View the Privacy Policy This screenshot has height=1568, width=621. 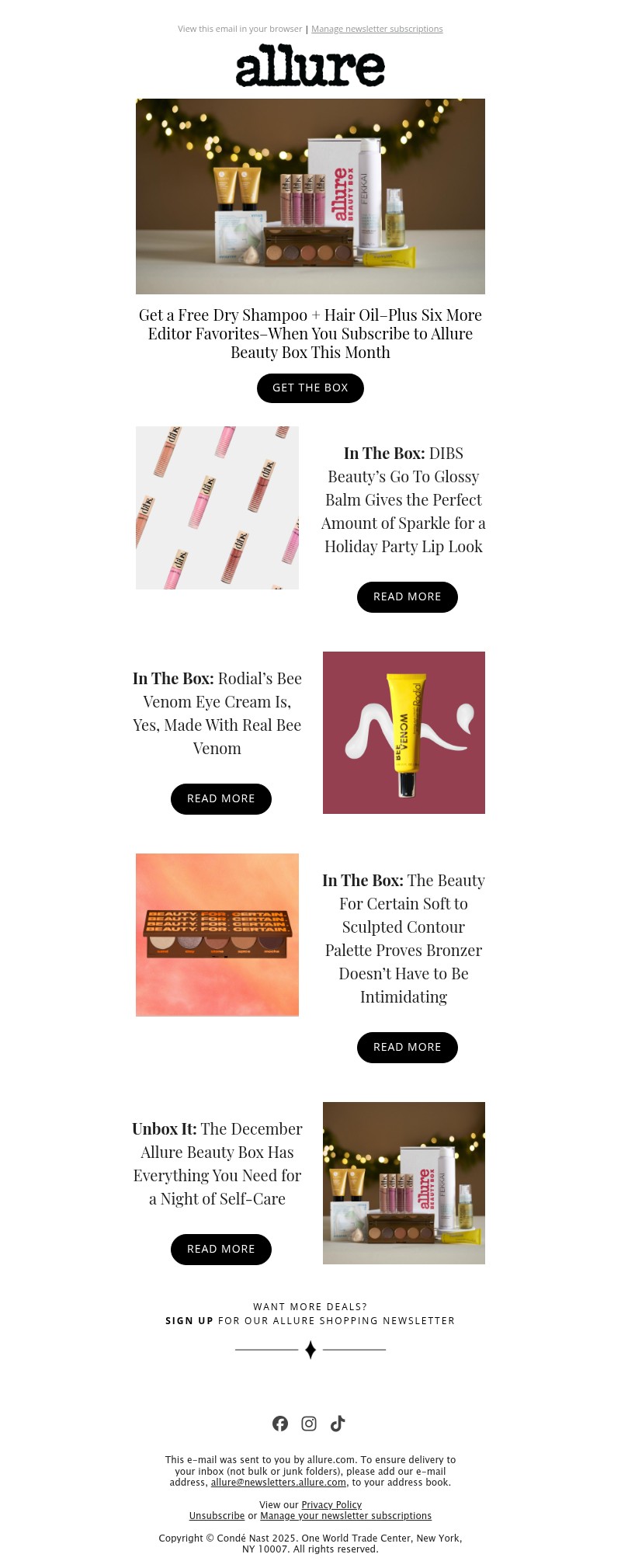(x=331, y=1504)
